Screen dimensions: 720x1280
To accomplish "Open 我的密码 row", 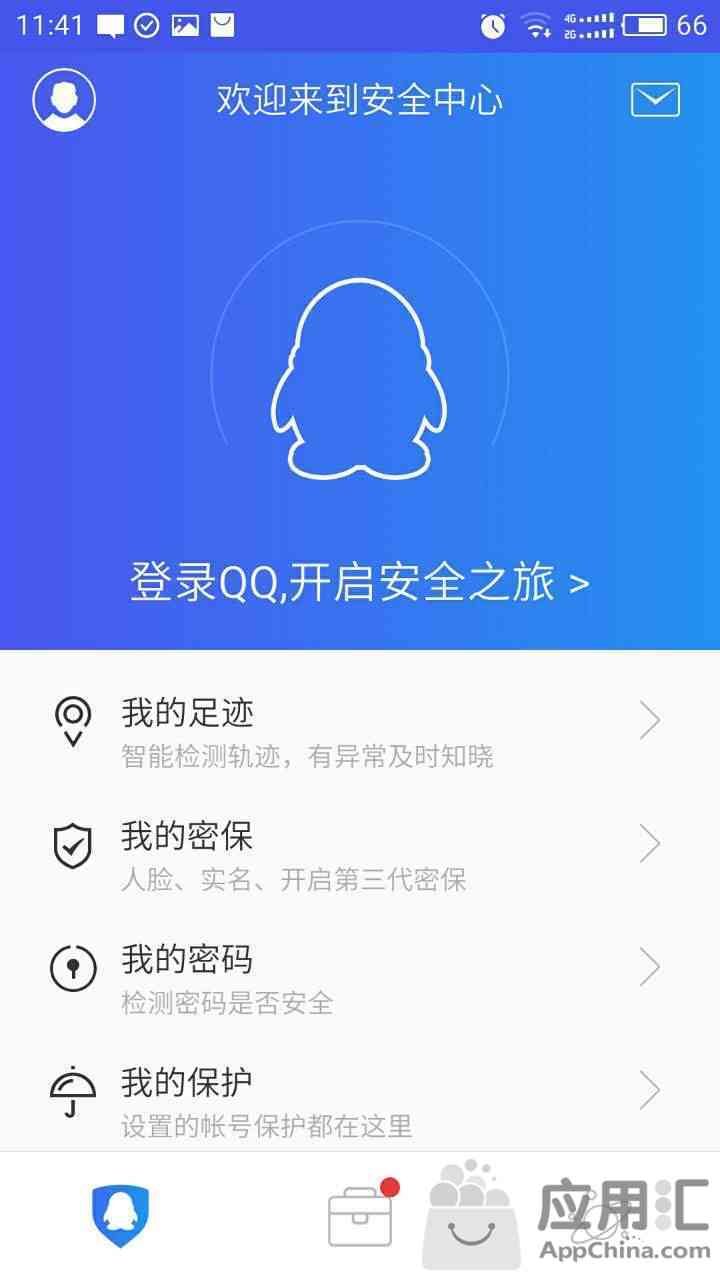I will coord(360,978).
